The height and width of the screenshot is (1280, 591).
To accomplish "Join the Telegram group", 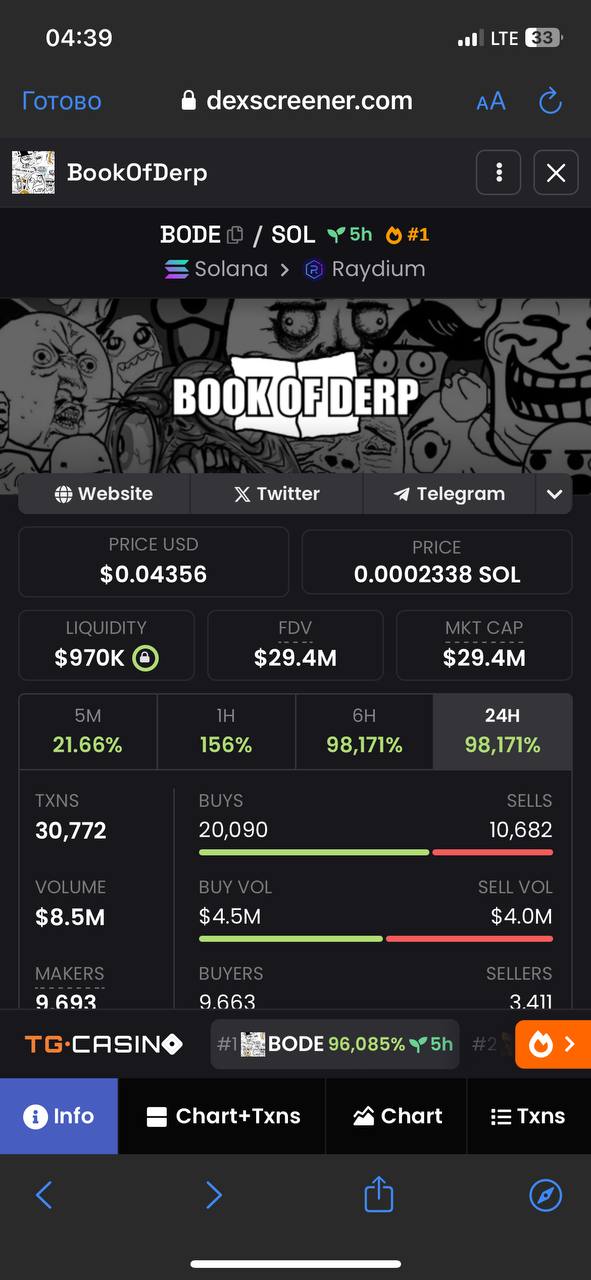I will 449,494.
